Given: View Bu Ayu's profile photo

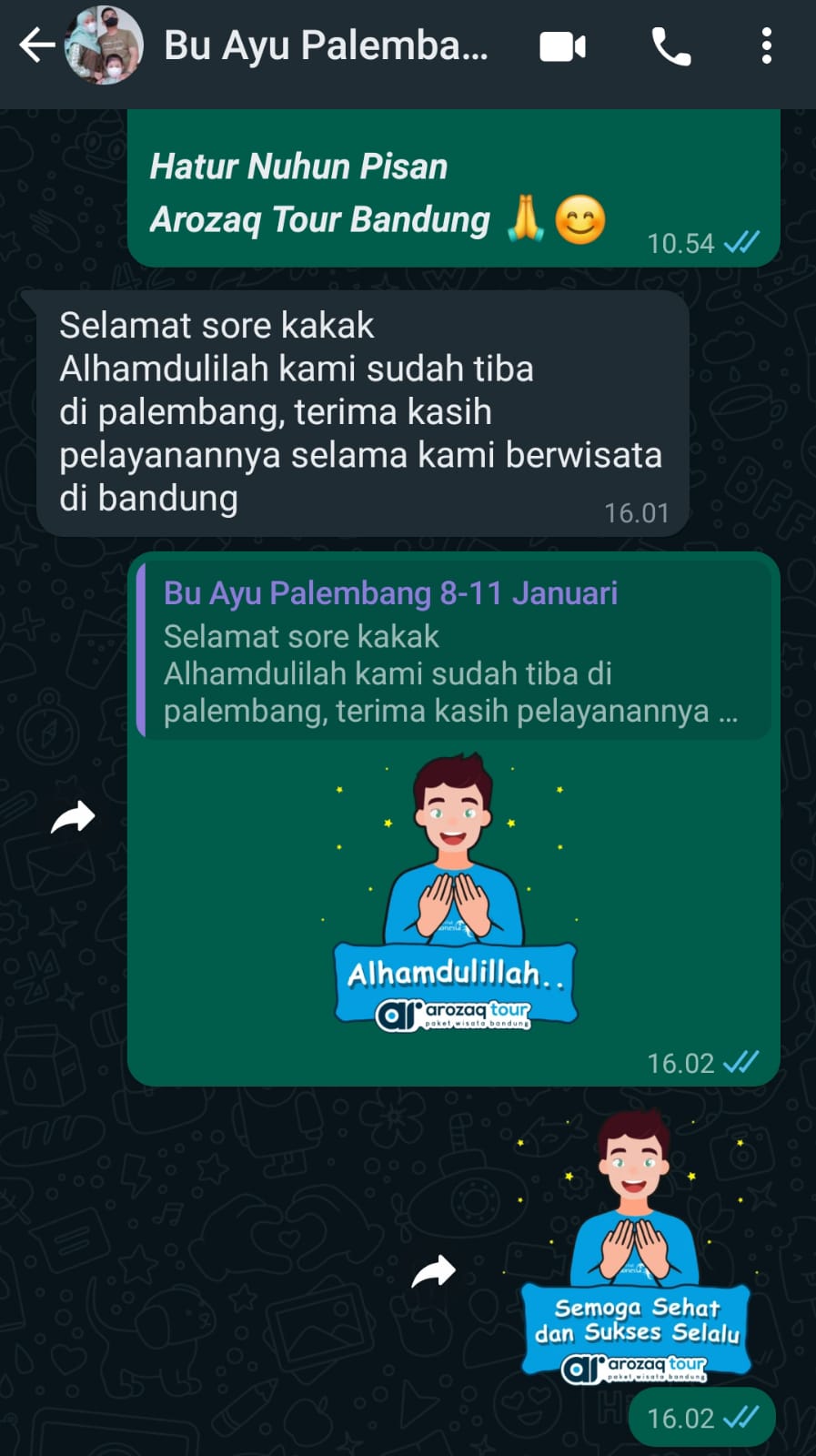Looking at the screenshot, I should point(105,45).
